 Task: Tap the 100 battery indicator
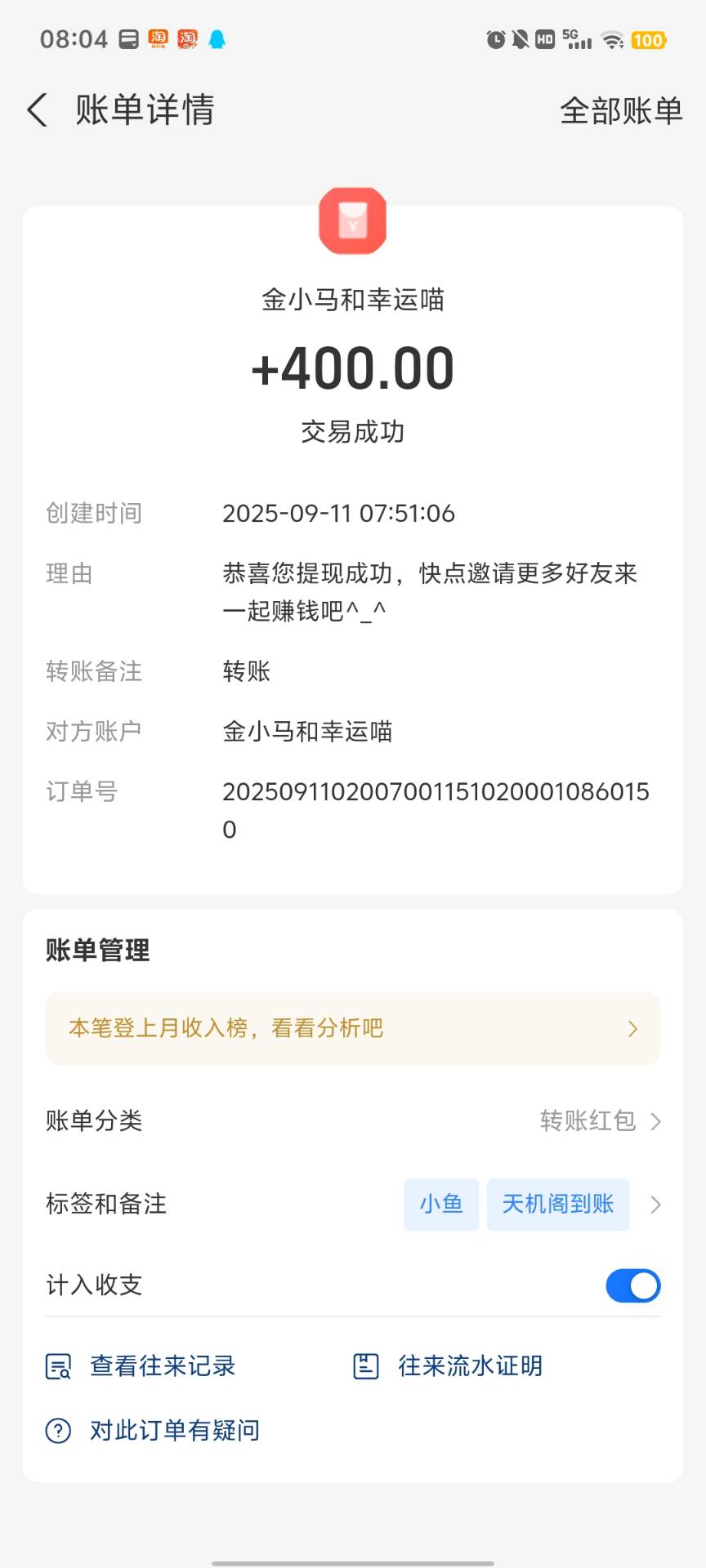point(649,38)
